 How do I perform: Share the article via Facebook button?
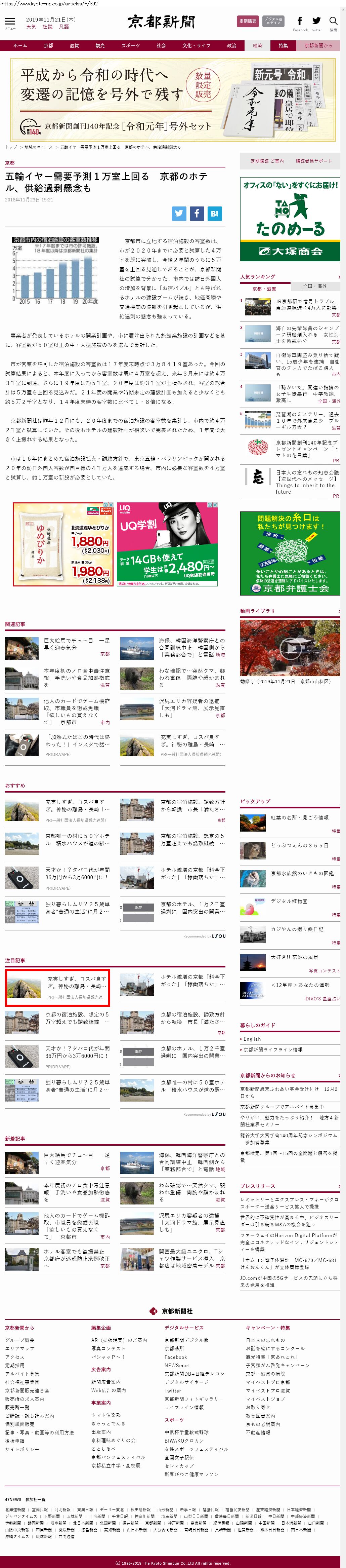[197, 213]
